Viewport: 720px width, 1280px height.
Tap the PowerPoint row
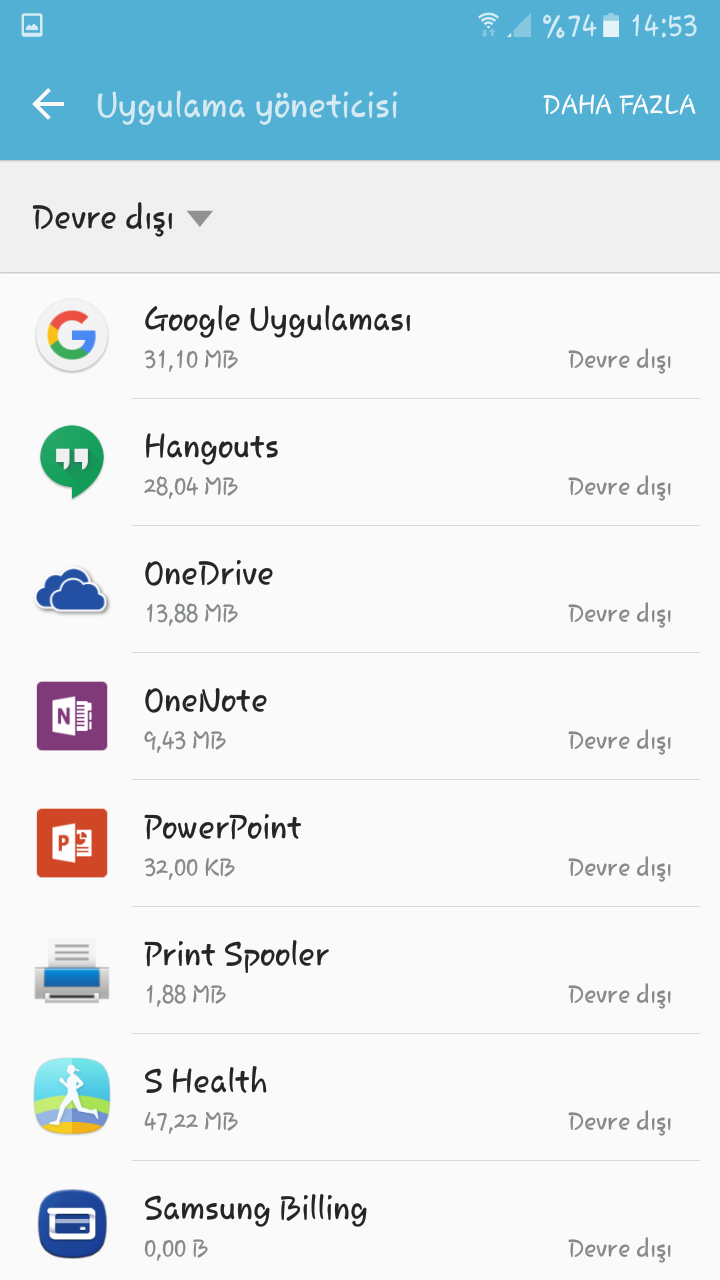pos(360,845)
